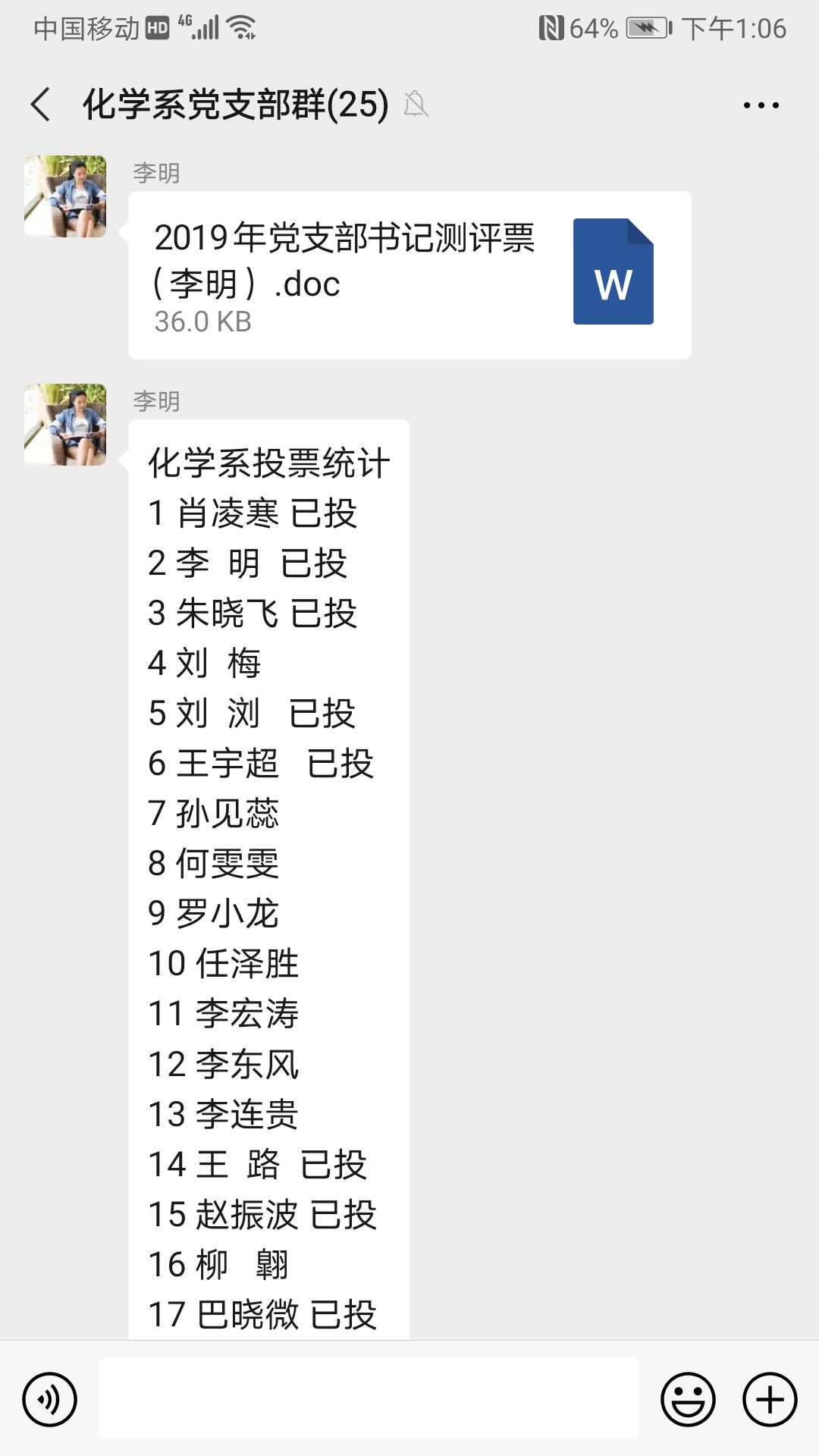Viewport: 819px width, 1456px height.
Task: Open the 2019年党支部书记测评票 doc file
Action: pyautogui.click(x=409, y=275)
